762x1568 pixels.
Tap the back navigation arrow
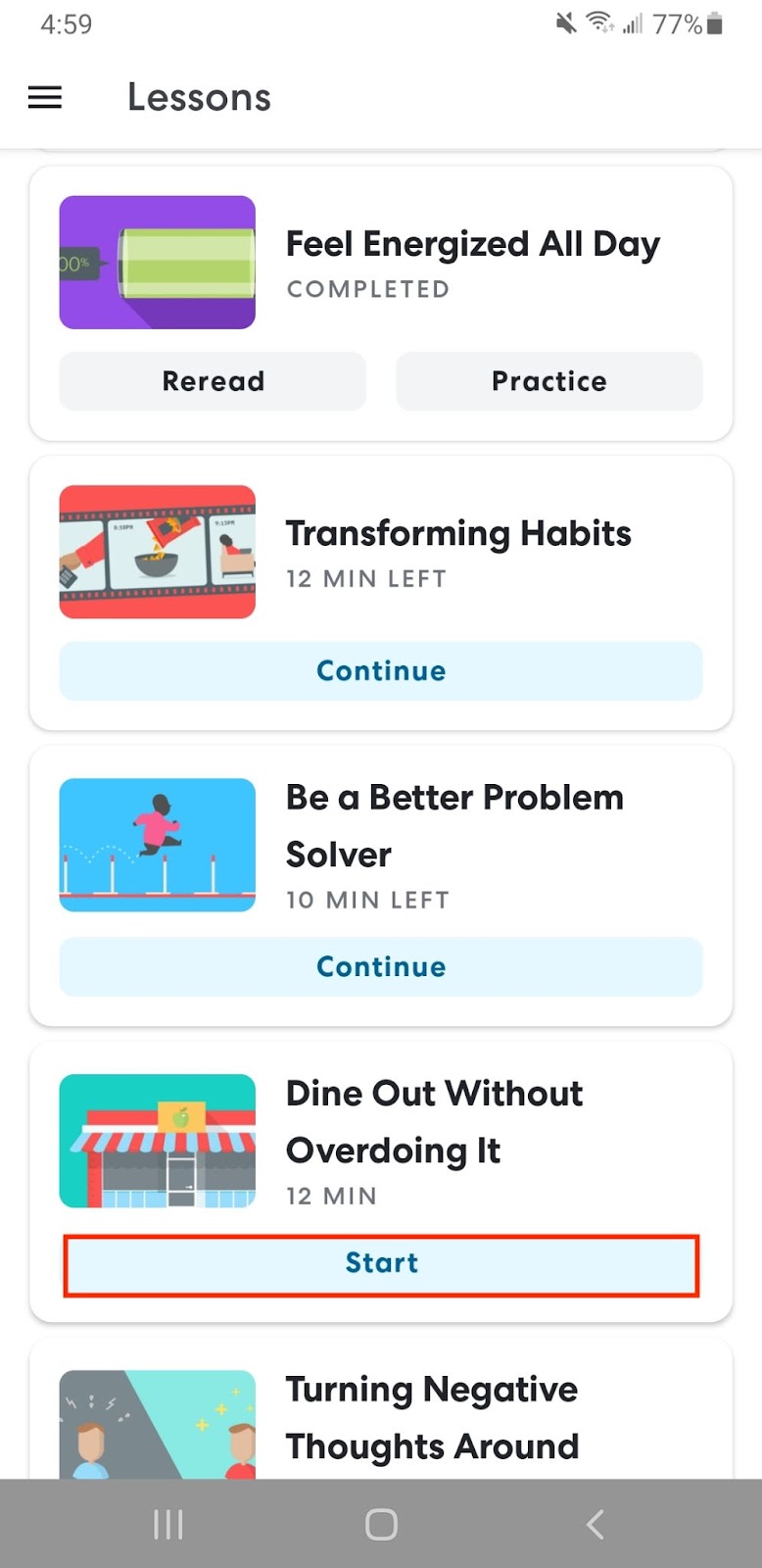(x=595, y=1524)
